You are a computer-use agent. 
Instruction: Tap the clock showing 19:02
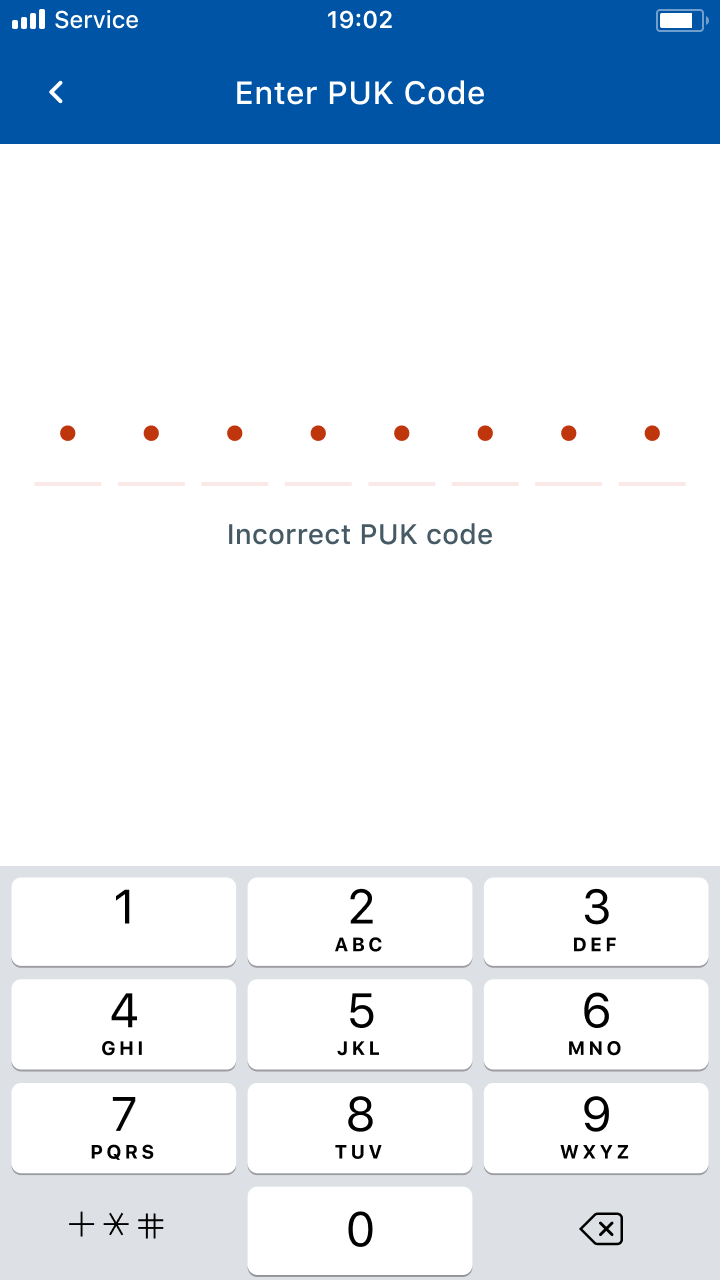click(360, 19)
